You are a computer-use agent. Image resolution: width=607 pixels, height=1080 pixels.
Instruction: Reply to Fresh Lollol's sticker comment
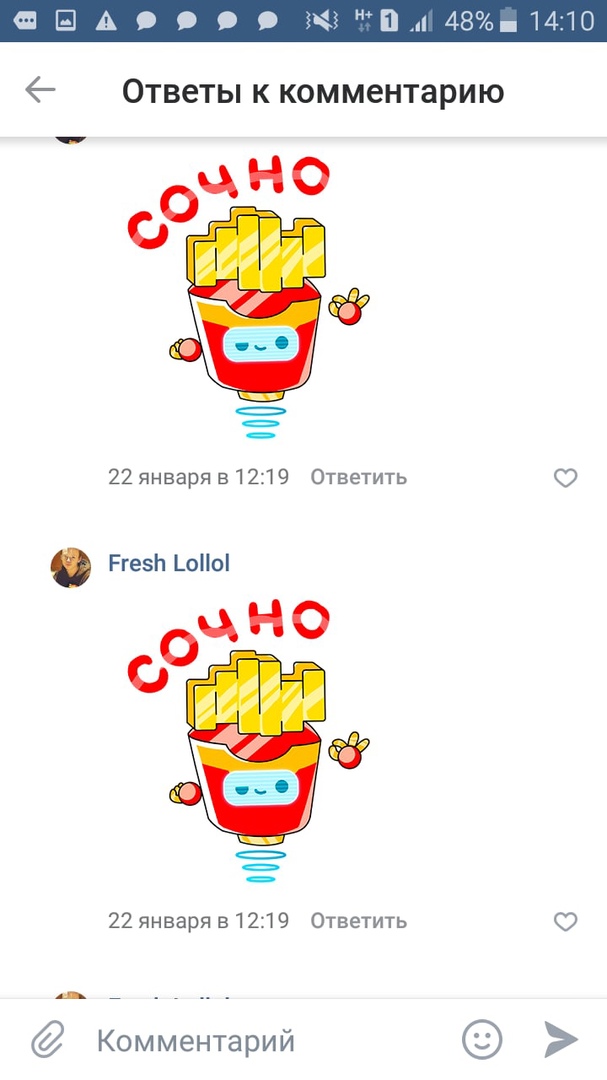[x=358, y=920]
